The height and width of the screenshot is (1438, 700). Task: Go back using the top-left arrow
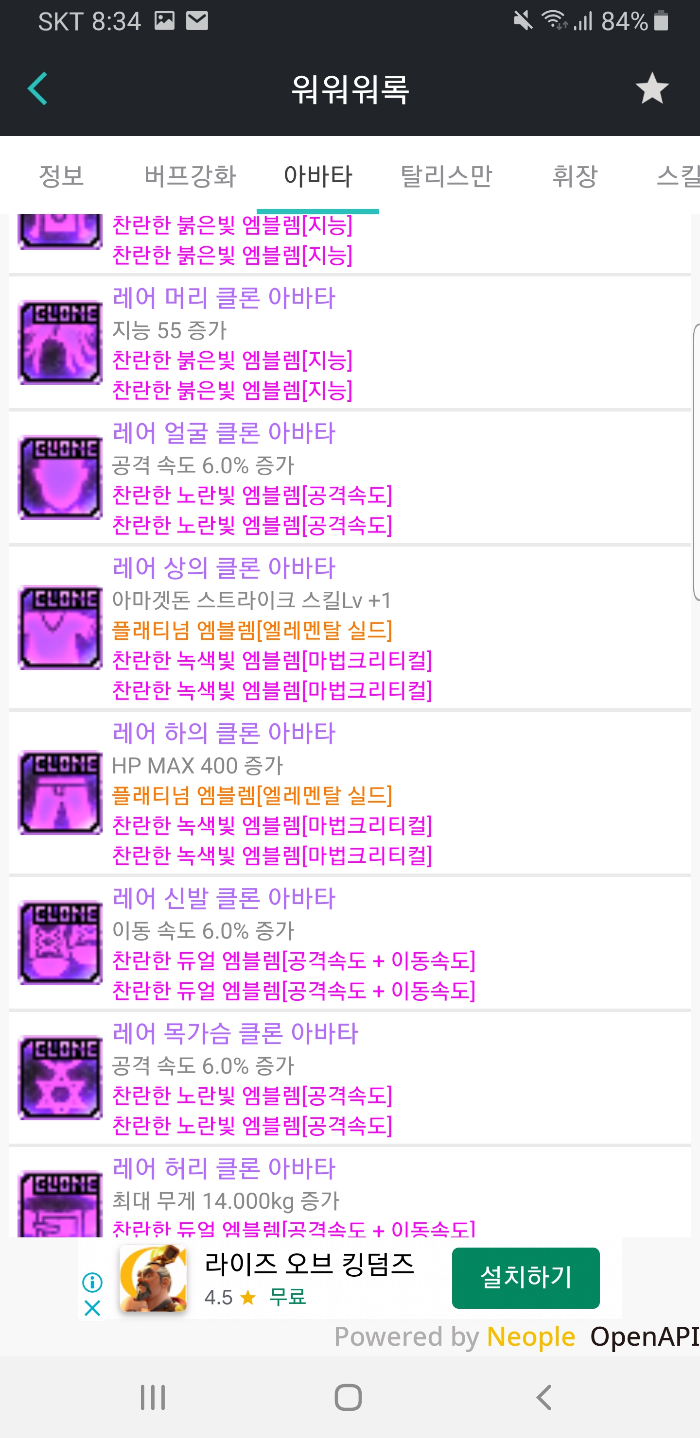tap(37, 89)
